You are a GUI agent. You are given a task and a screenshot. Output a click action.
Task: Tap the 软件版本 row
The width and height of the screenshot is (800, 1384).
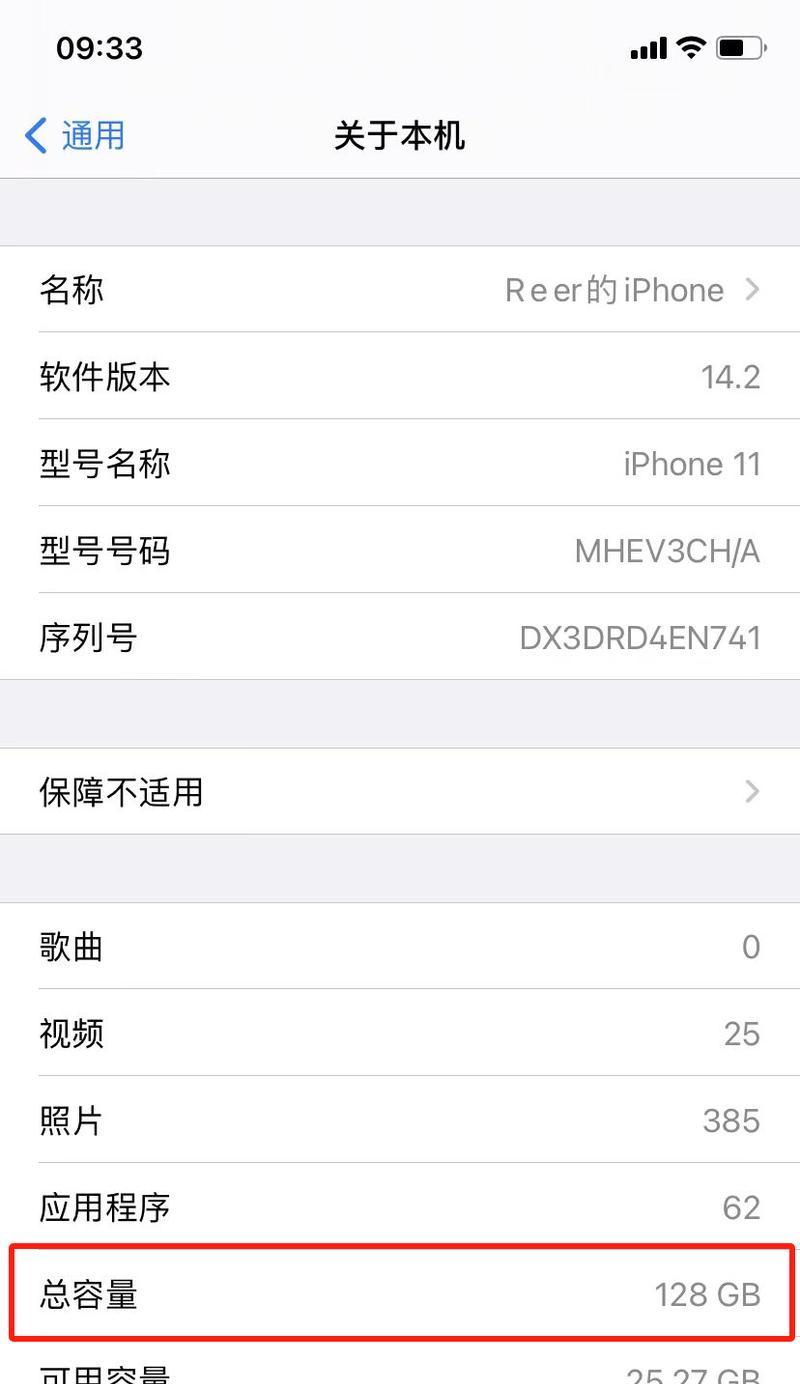pyautogui.click(x=400, y=377)
